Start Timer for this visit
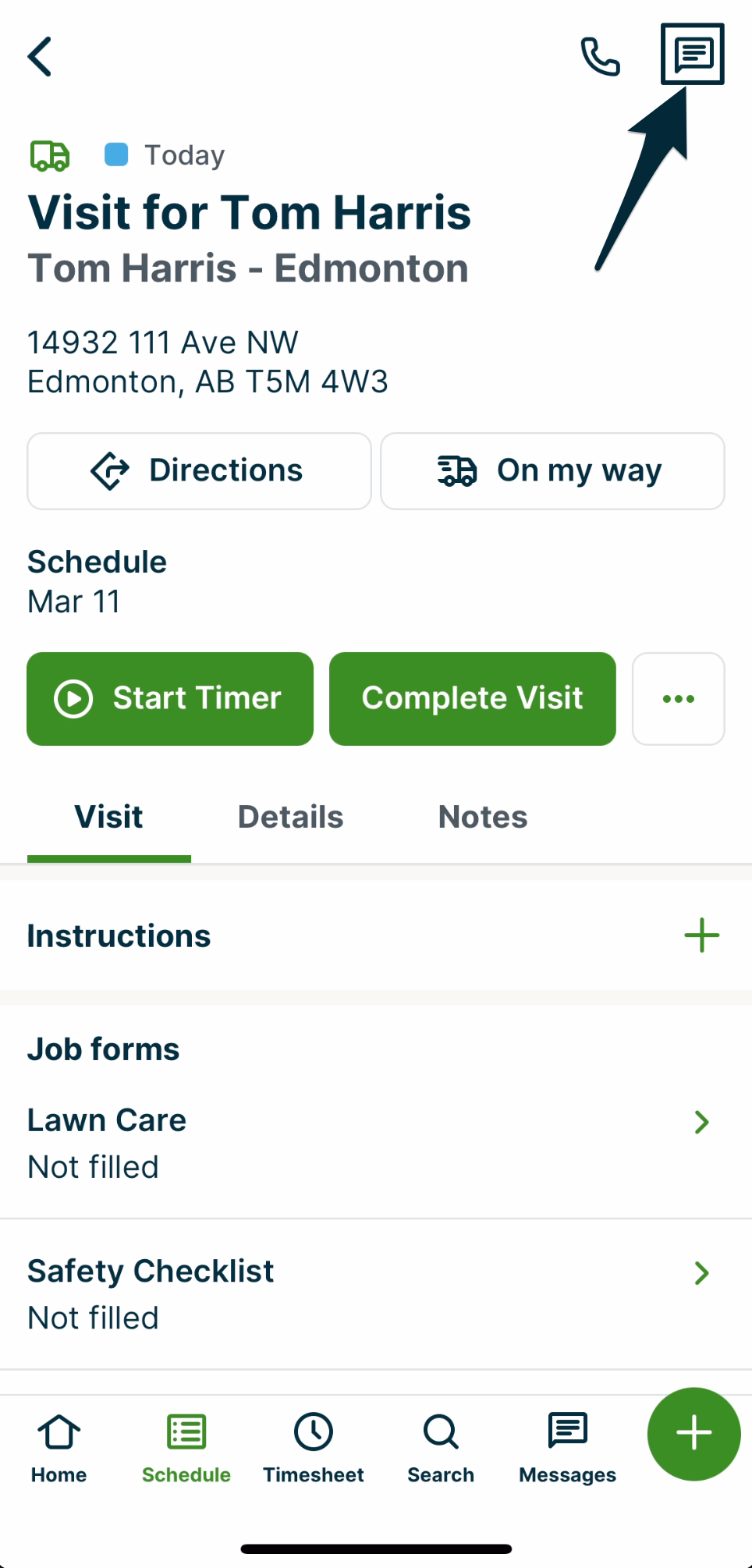Viewport: 752px width, 1568px height. (170, 699)
